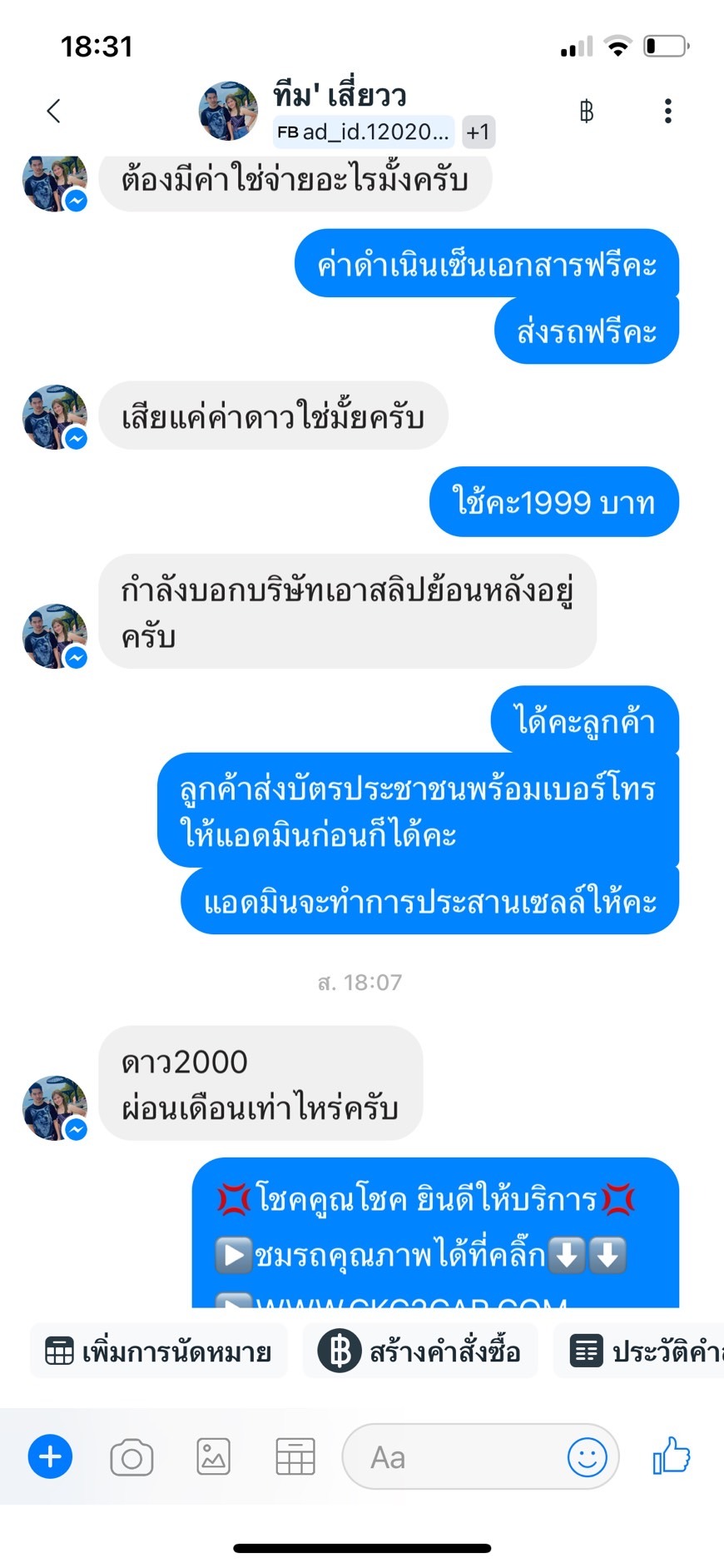The image size is (724, 1568).
Task: Open the saved replies table icon
Action: (295, 1457)
